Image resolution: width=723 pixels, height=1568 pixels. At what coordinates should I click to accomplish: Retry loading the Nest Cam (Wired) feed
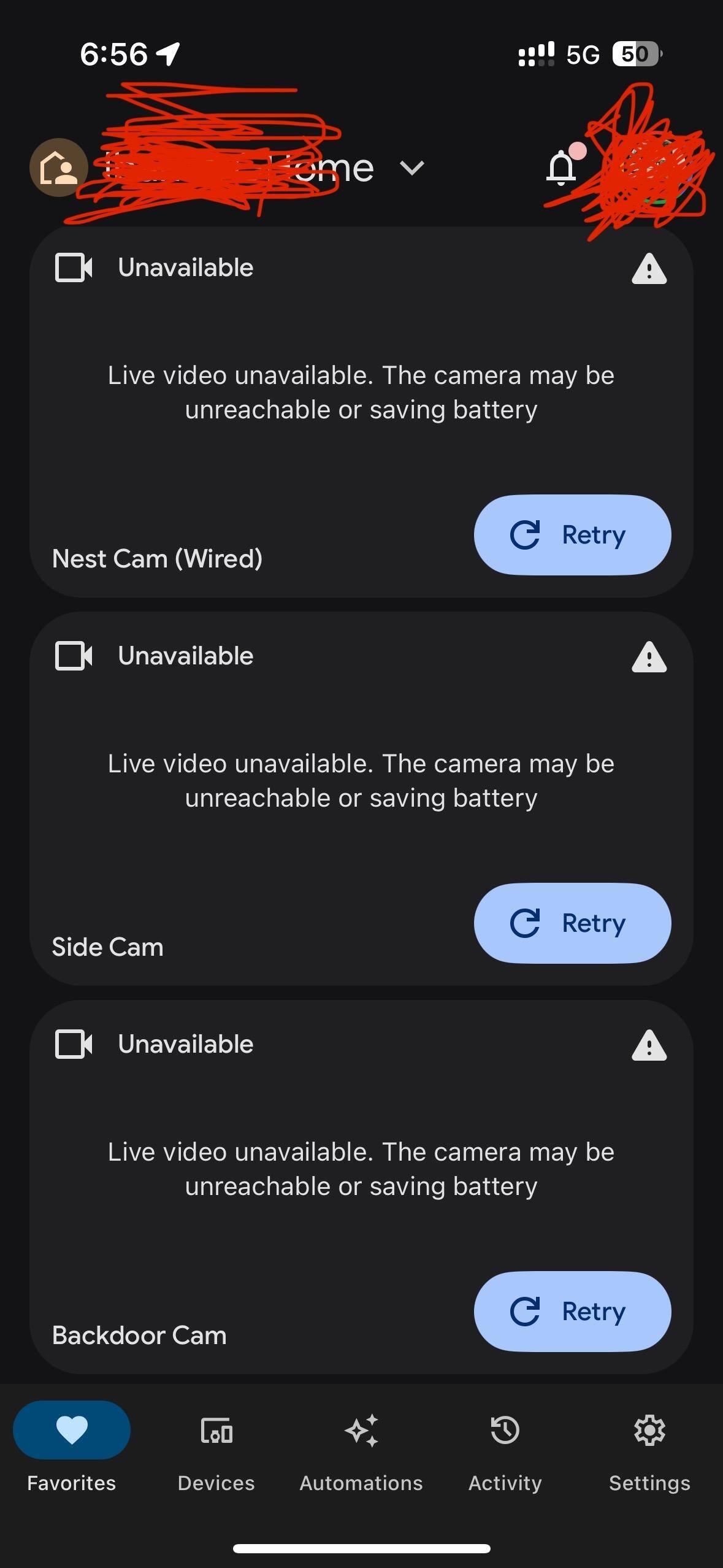coord(572,535)
